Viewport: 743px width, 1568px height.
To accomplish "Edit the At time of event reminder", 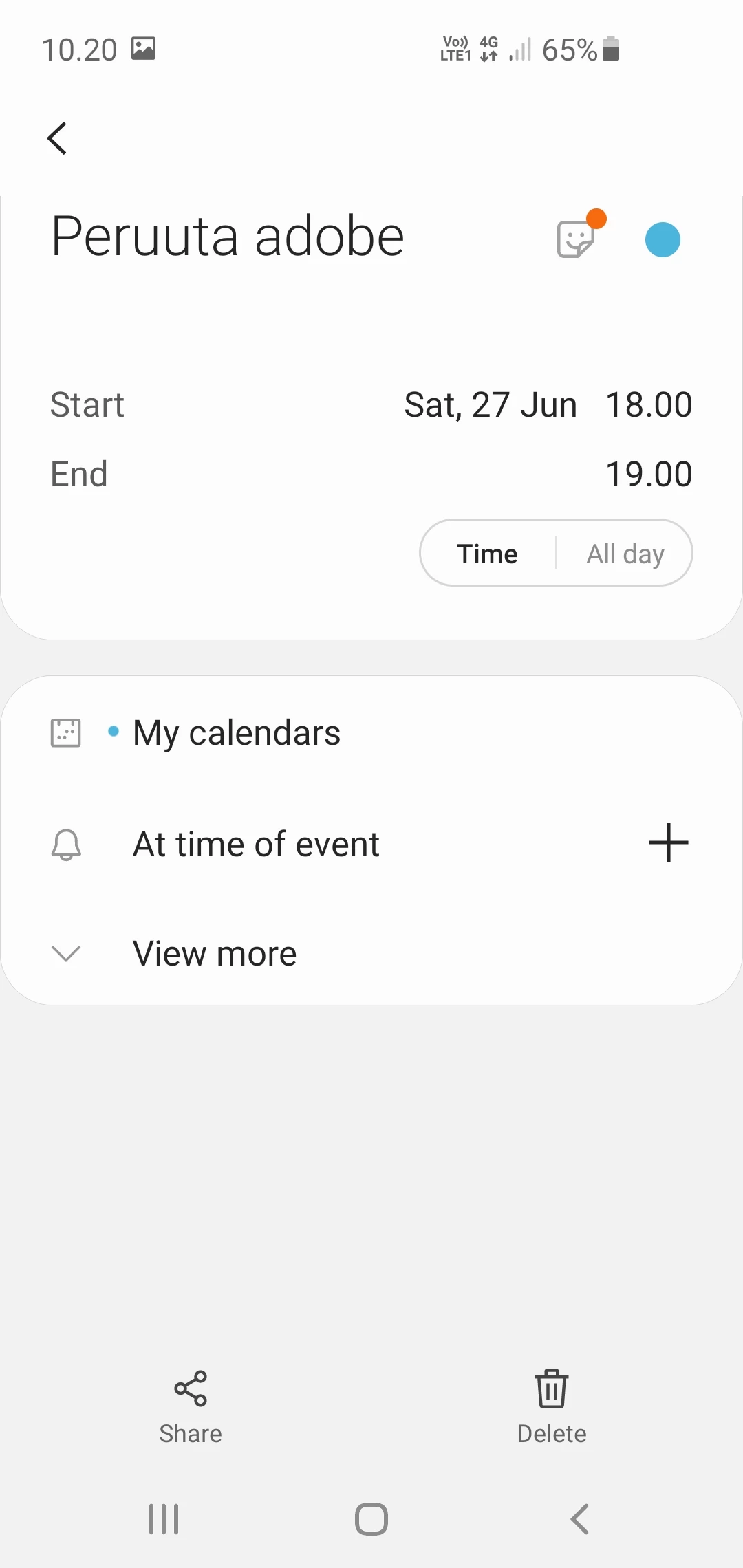I will tap(255, 845).
